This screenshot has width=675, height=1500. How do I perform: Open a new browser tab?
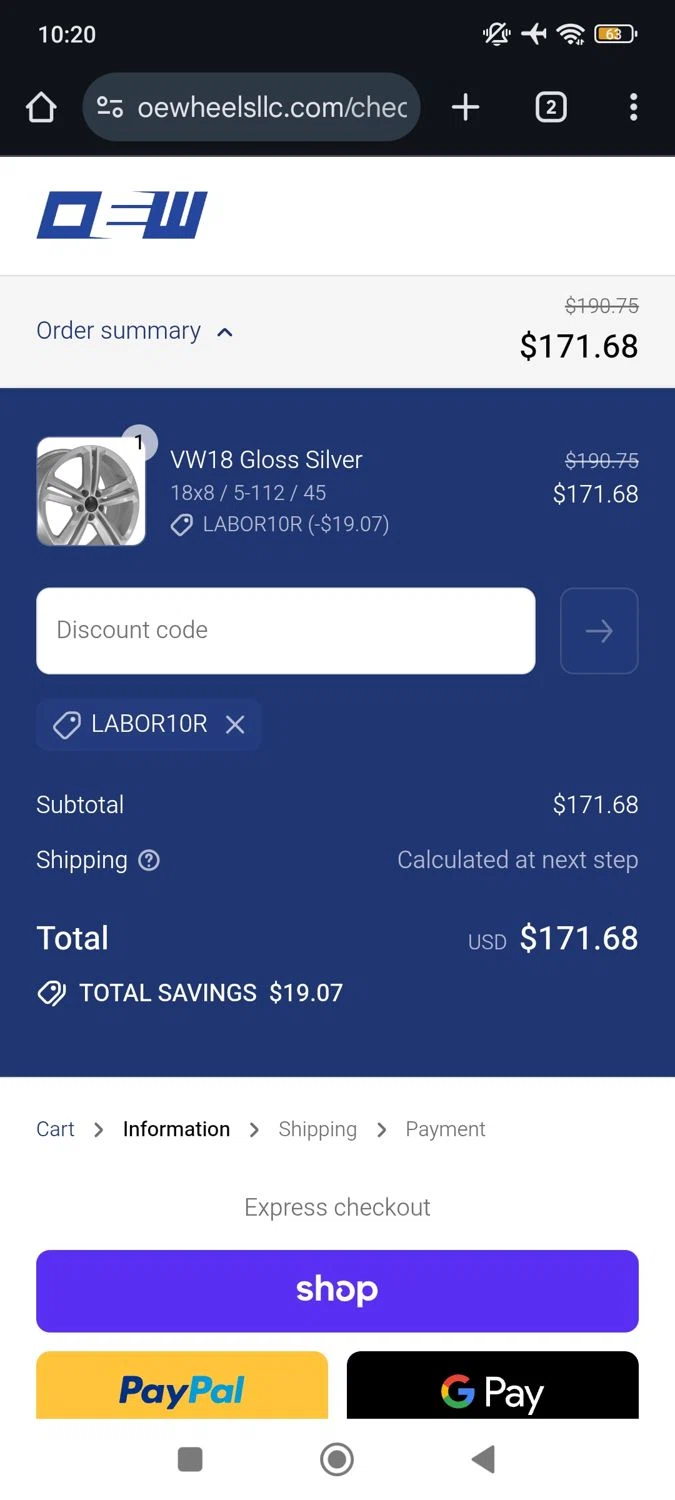[x=466, y=107]
